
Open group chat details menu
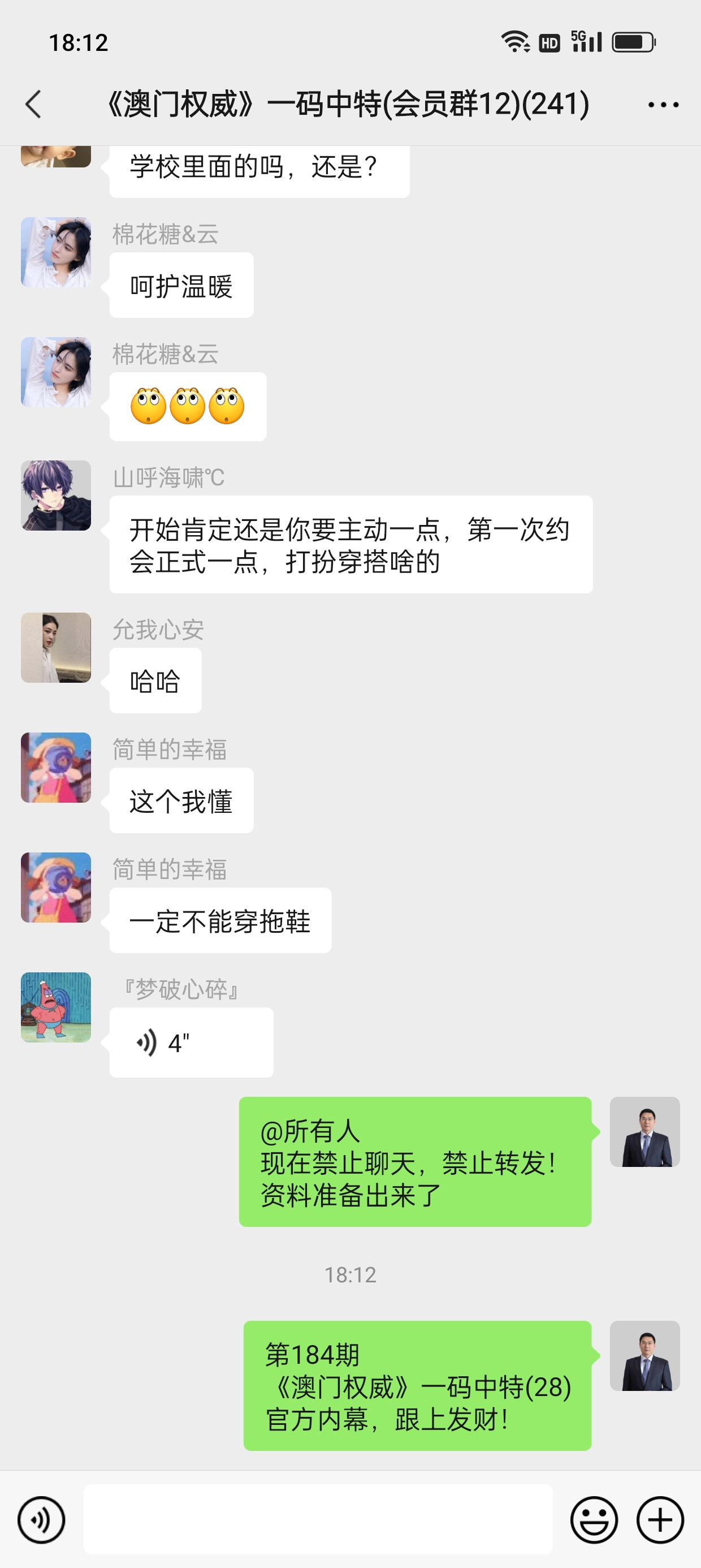point(663,105)
